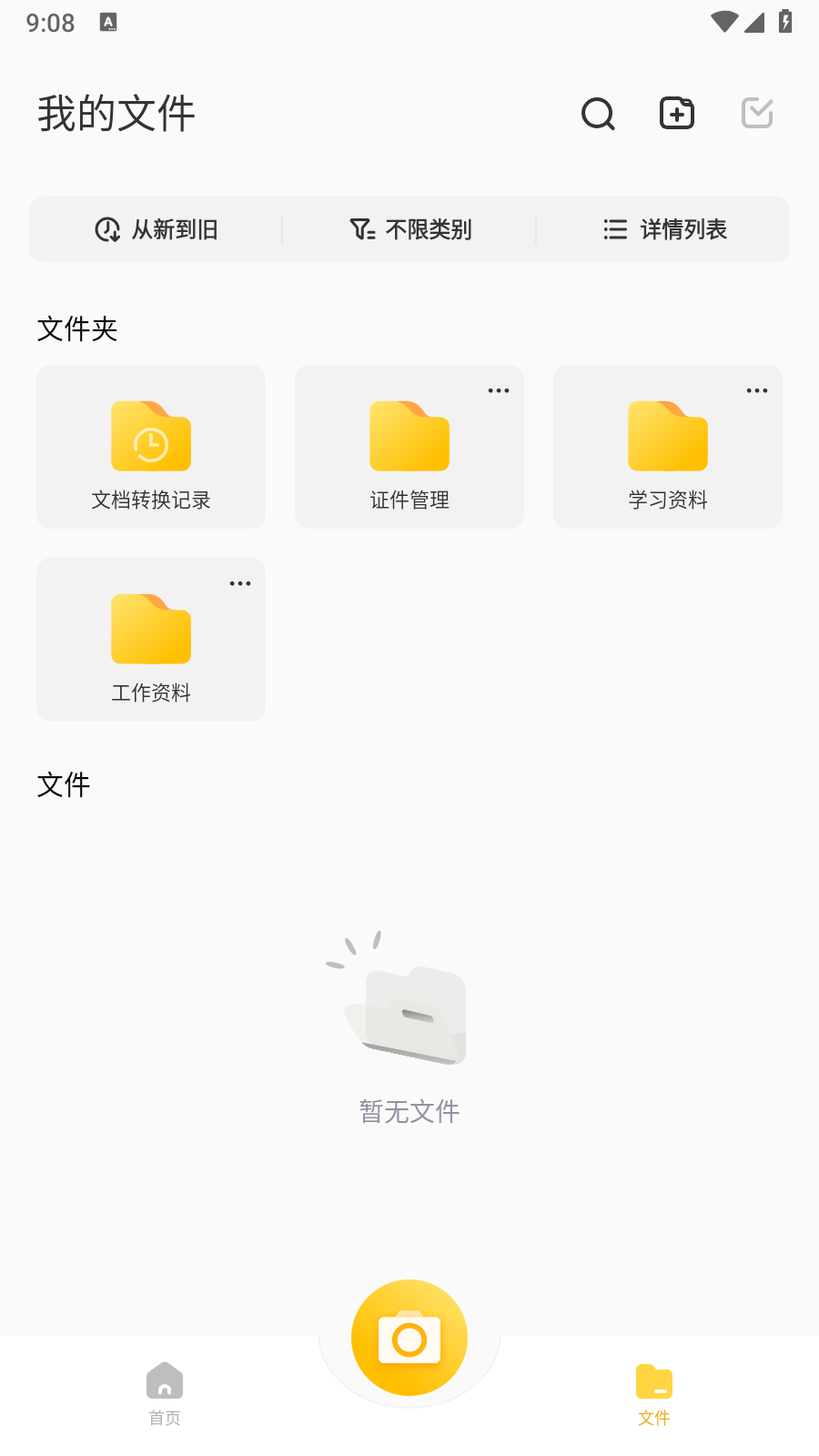Screen dimensions: 819x1456
Task: Open the 文档转换记录 folder
Action: 151,447
